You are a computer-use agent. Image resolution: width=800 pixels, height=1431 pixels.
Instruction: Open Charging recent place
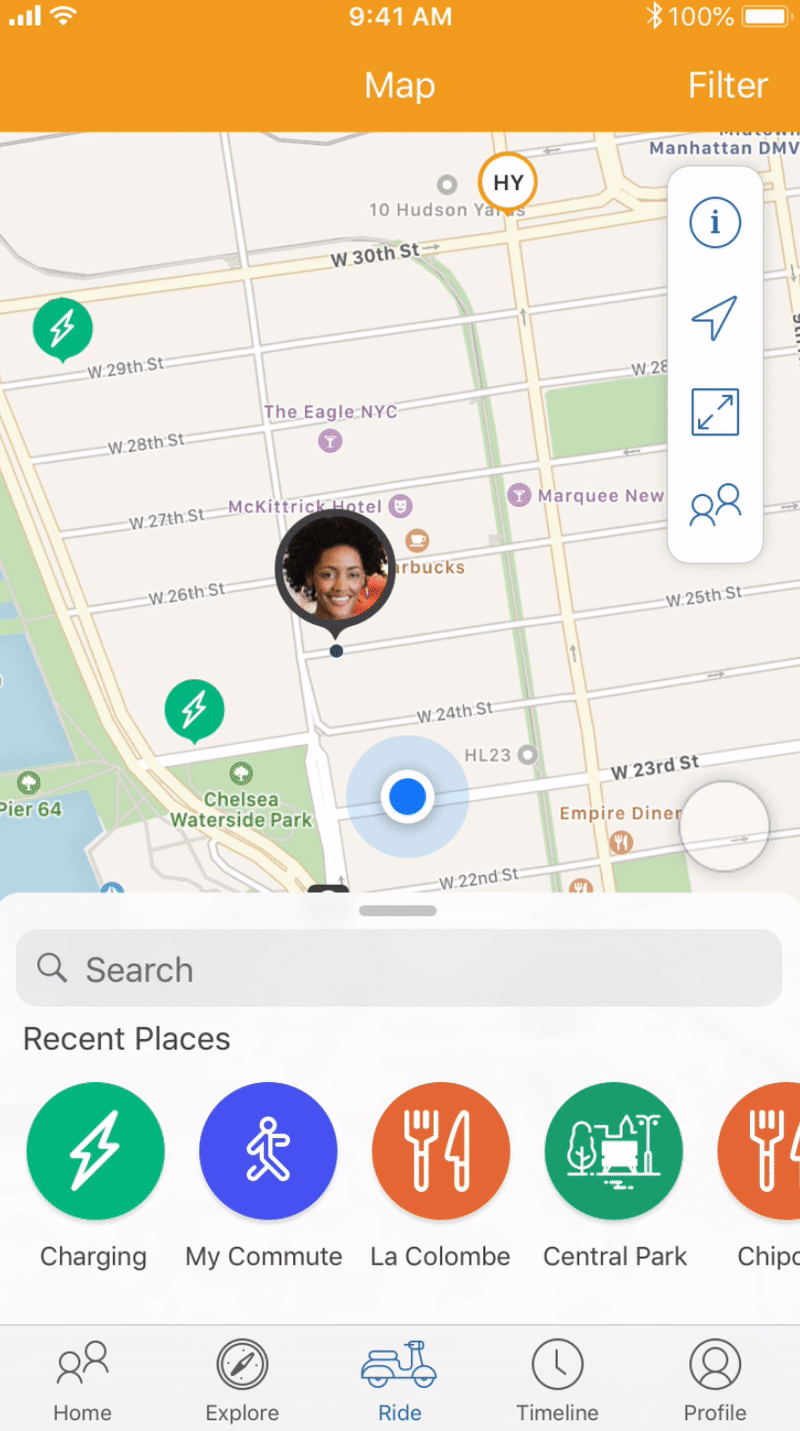95,1151
